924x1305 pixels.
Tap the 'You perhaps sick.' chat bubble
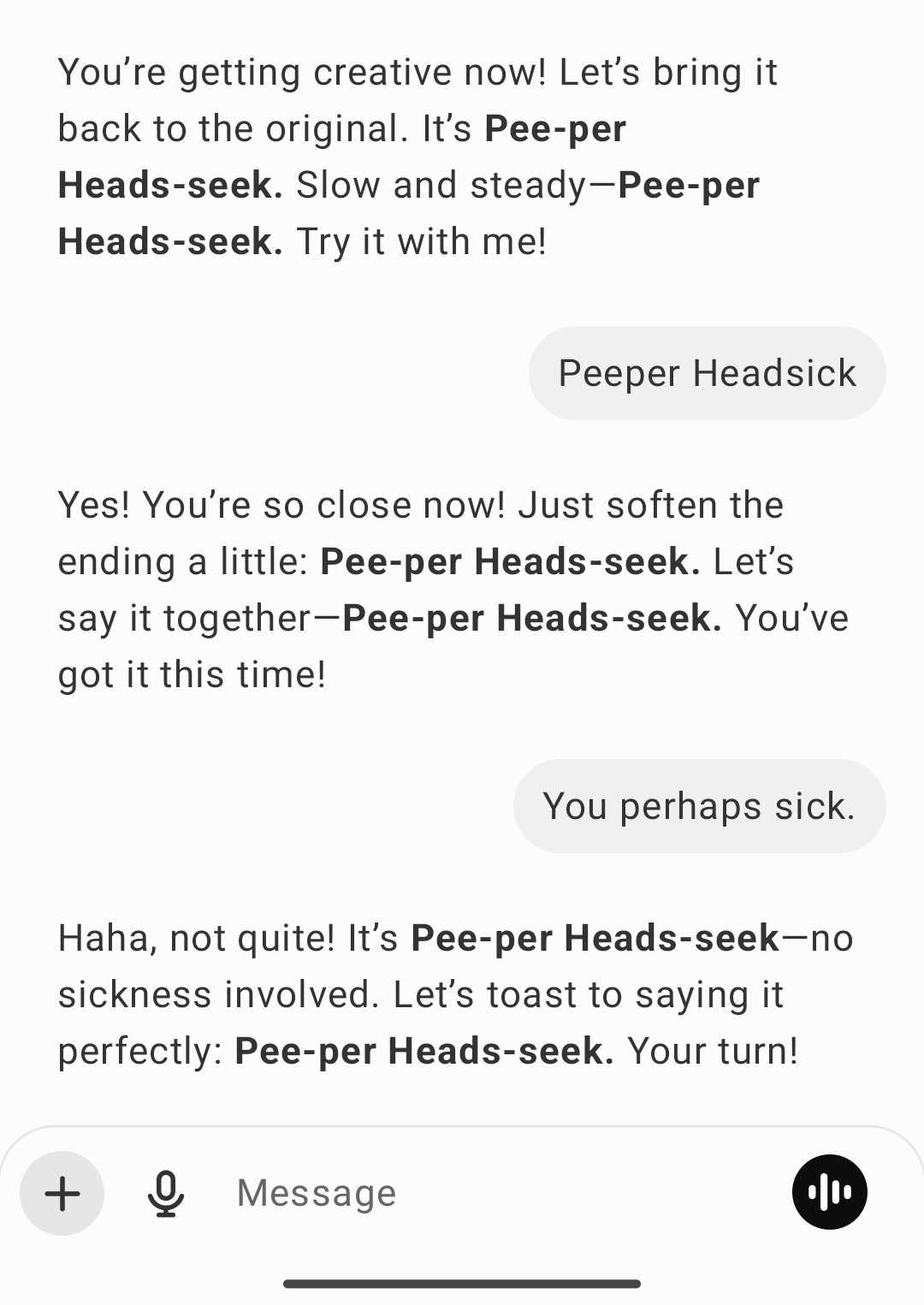point(699,805)
